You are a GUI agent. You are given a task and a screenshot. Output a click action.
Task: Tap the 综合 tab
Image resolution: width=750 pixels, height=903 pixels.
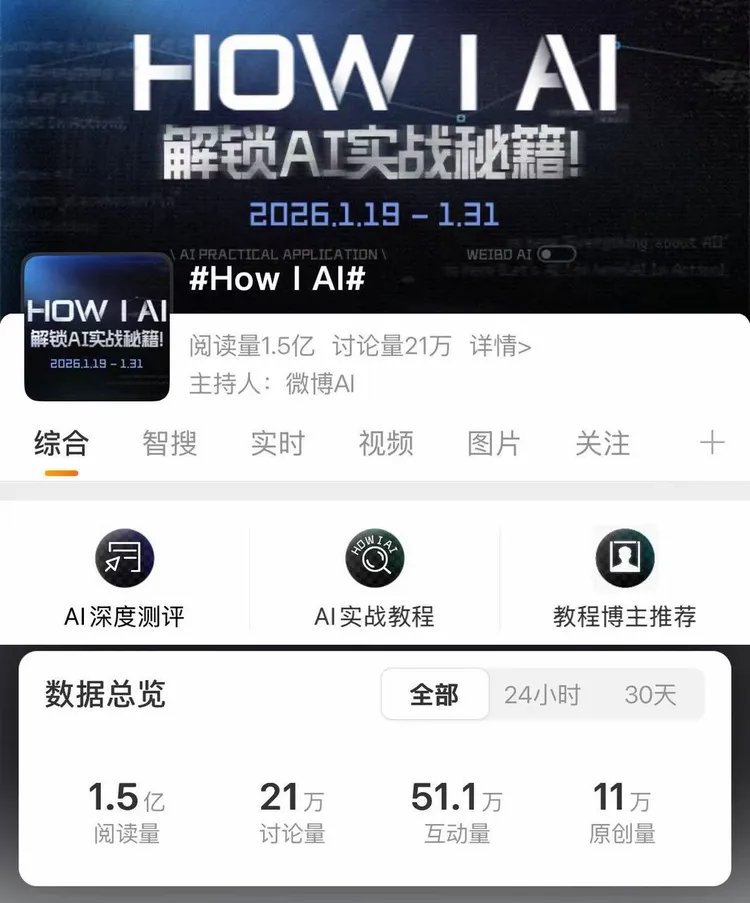pos(61,443)
